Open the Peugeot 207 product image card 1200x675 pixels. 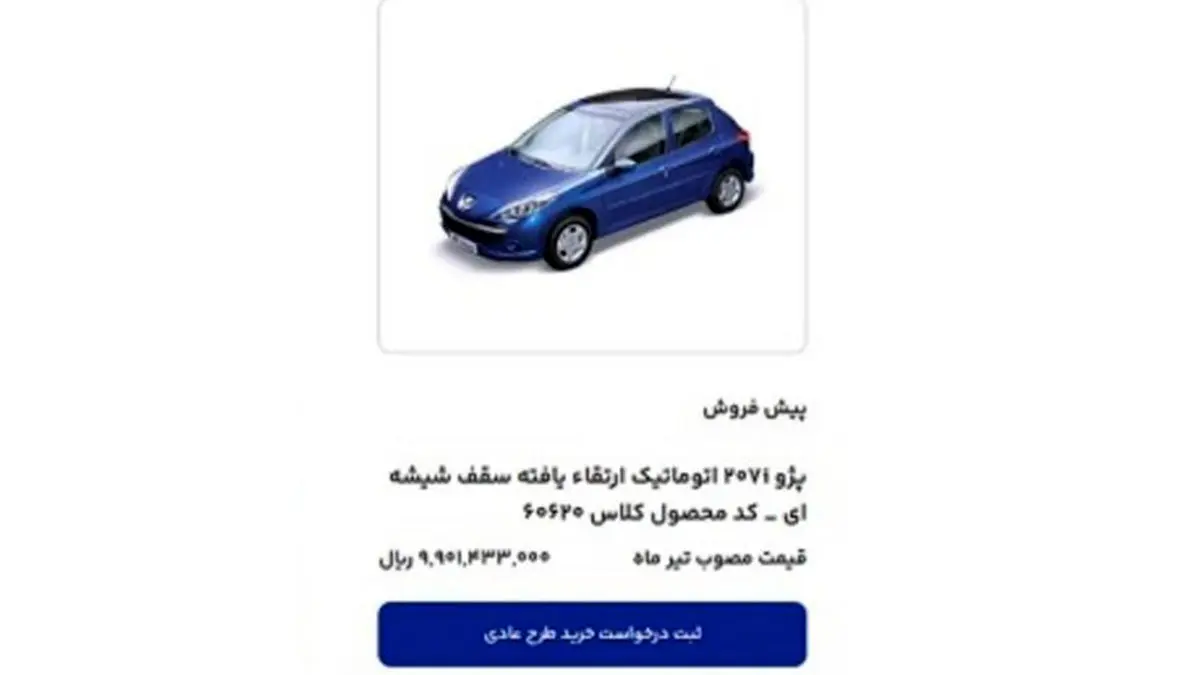coord(592,175)
